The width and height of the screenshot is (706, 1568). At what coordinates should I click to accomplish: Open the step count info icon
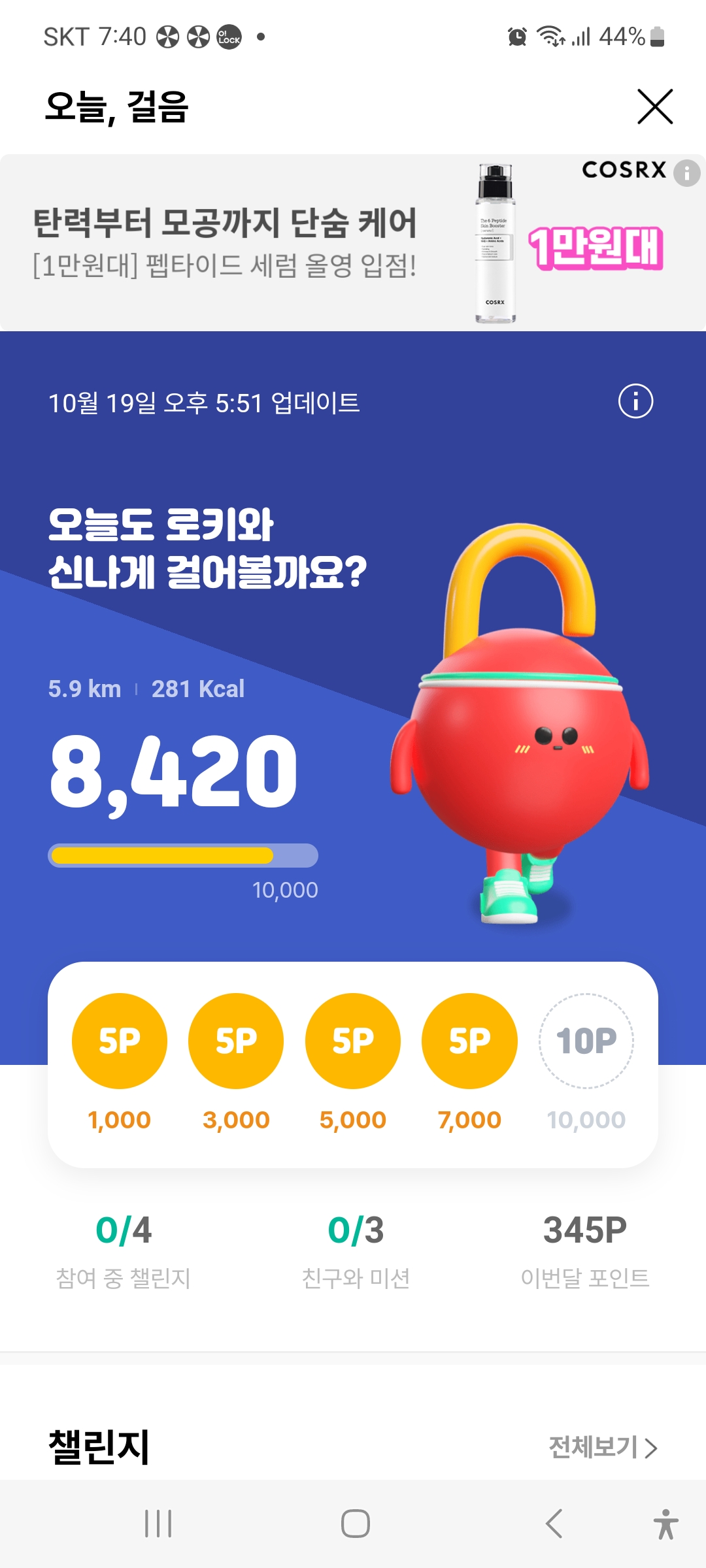635,401
